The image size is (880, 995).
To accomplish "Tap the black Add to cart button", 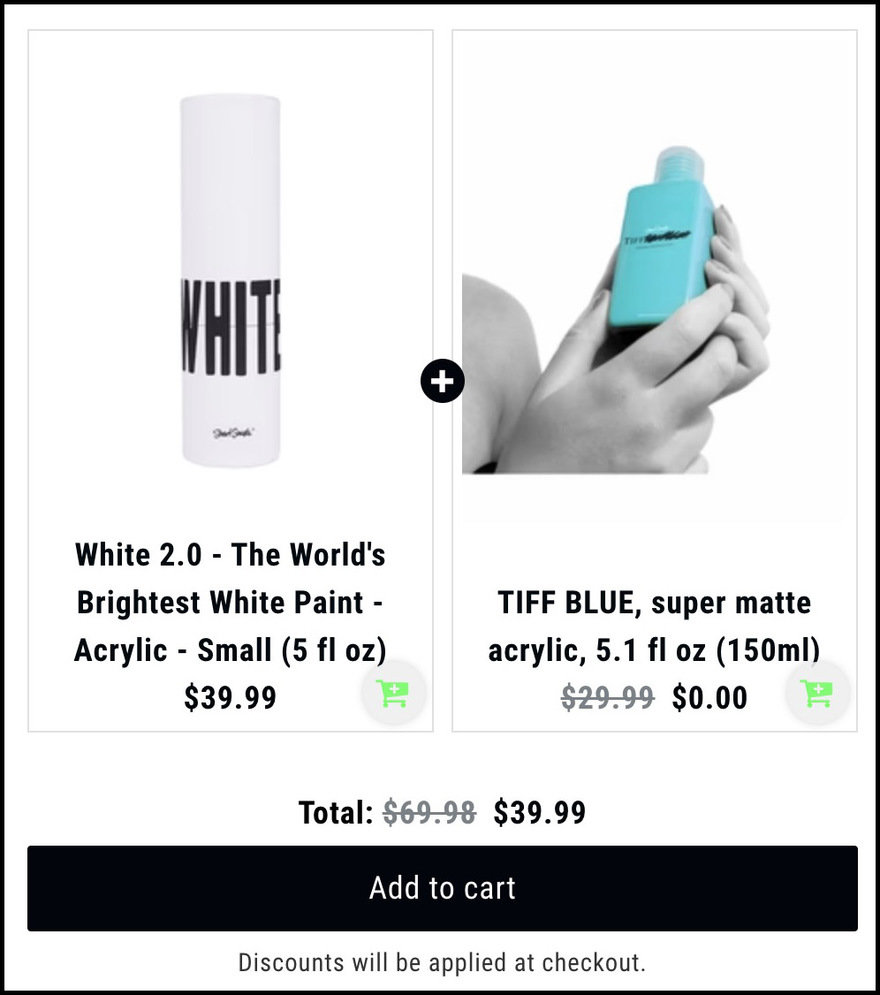I will (x=442, y=888).
